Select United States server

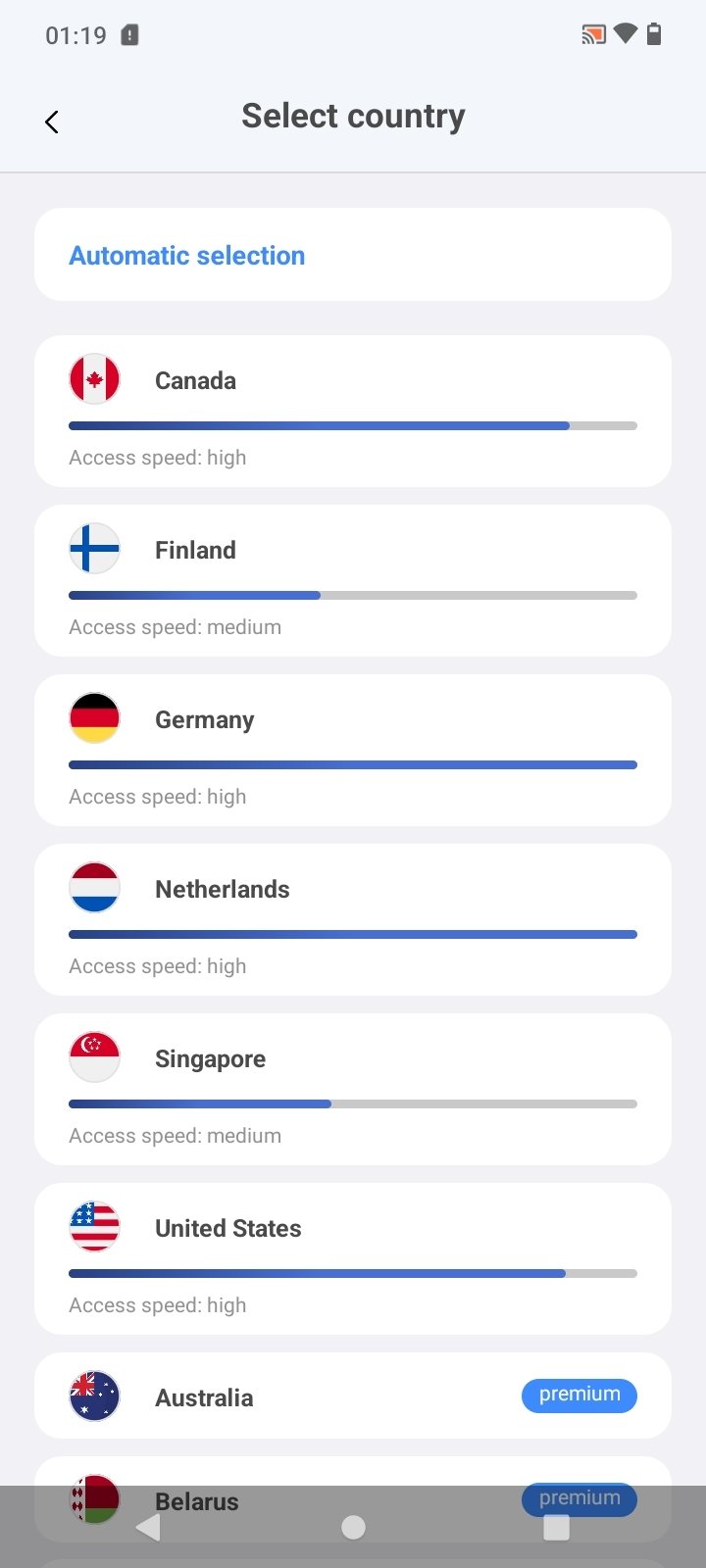pos(353,1259)
